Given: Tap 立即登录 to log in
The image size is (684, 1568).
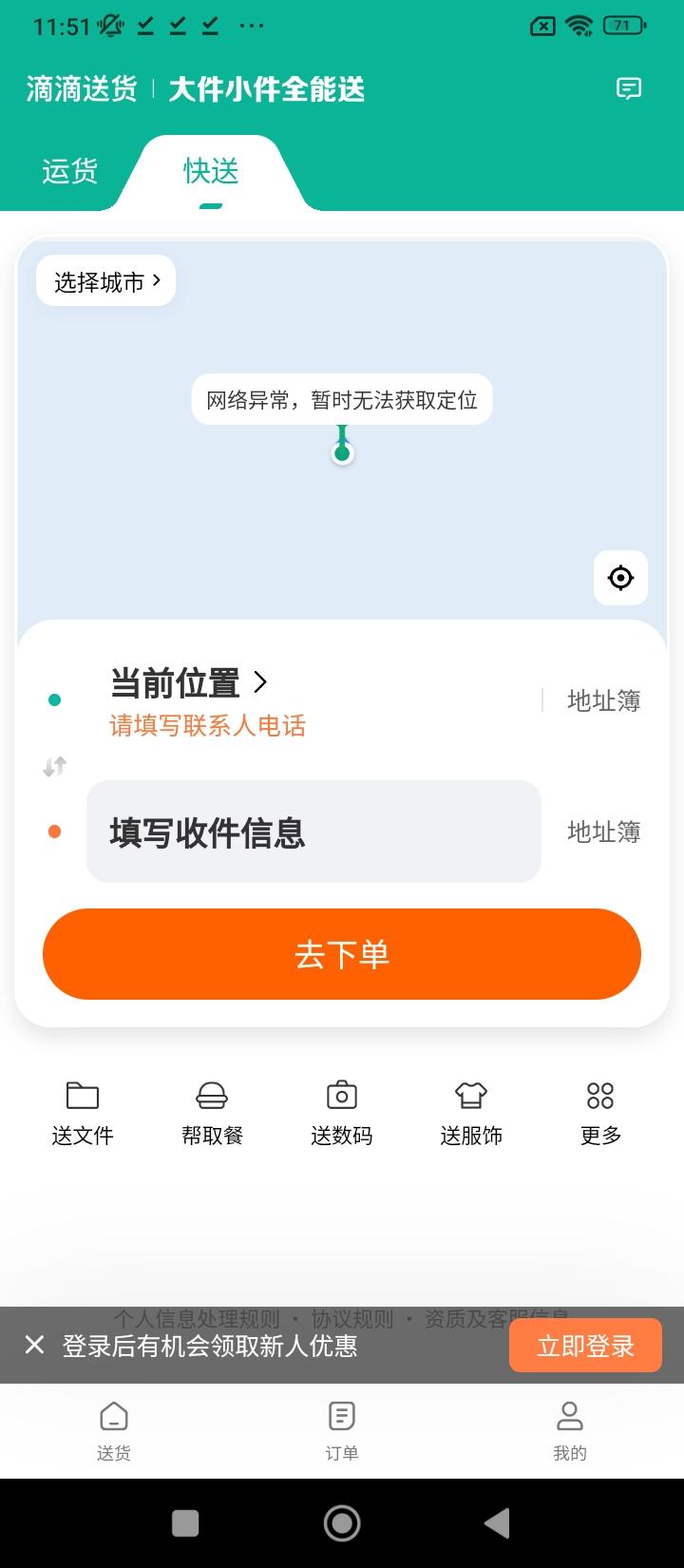Looking at the screenshot, I should pos(585,1346).
